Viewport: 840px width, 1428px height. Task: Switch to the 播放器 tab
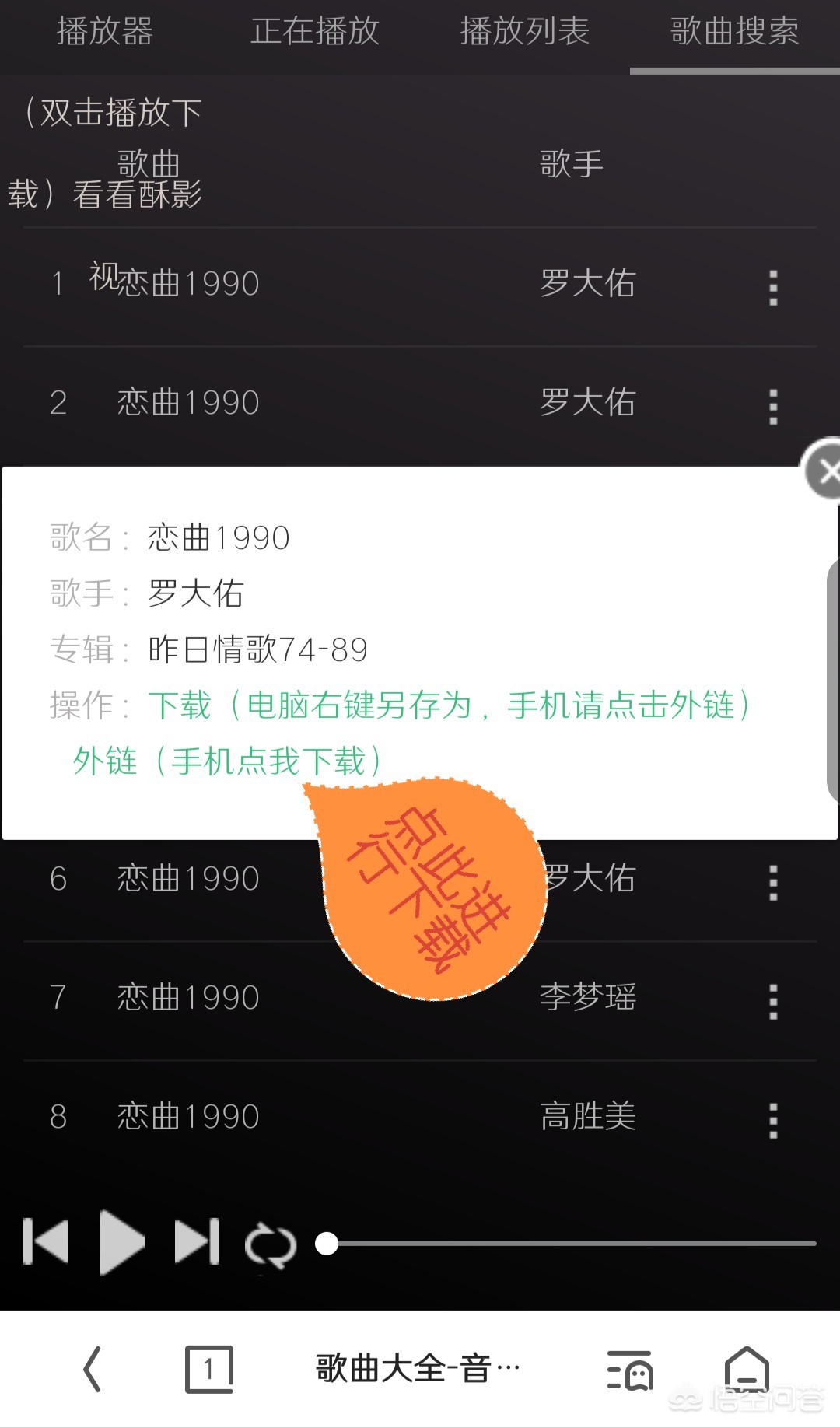pyautogui.click(x=105, y=33)
